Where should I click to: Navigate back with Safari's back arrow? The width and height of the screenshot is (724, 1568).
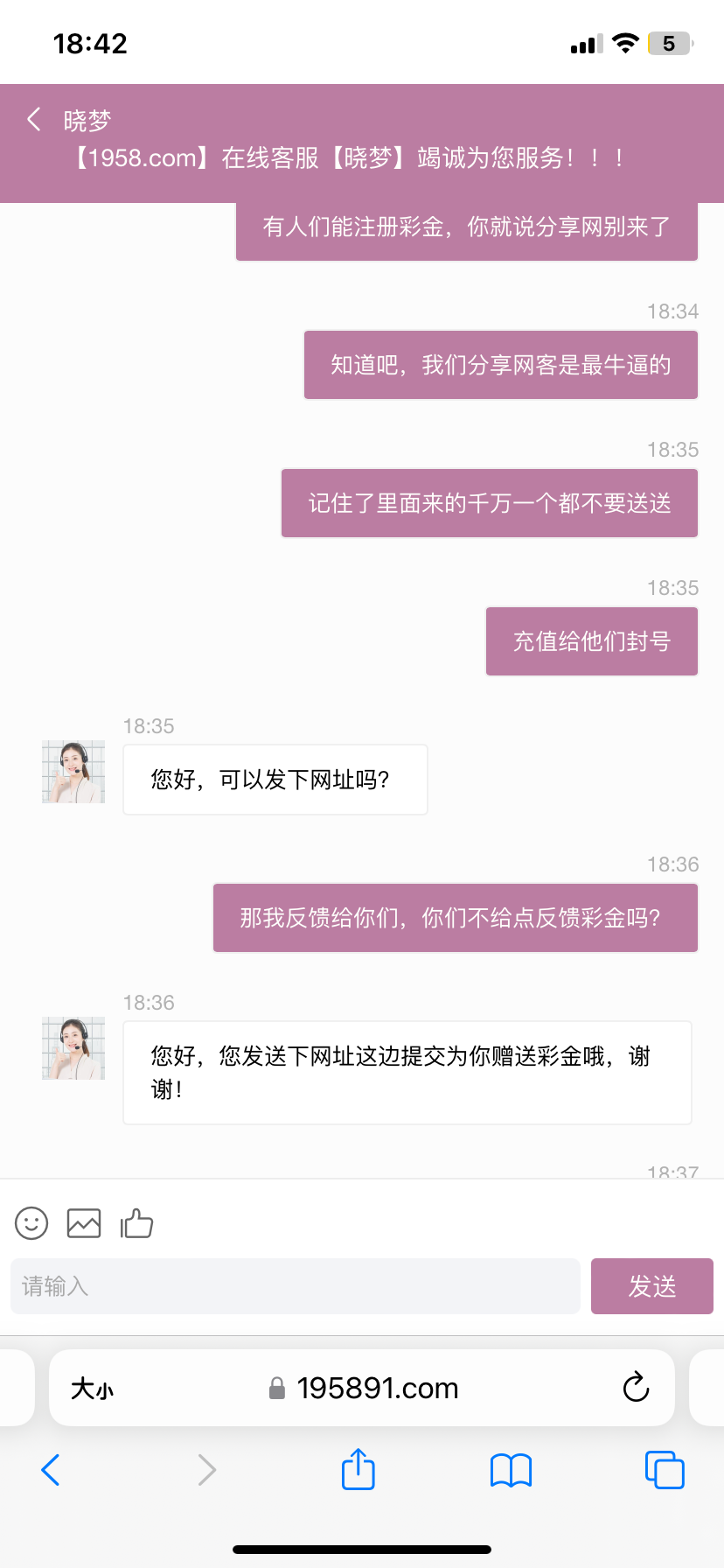[50, 1470]
